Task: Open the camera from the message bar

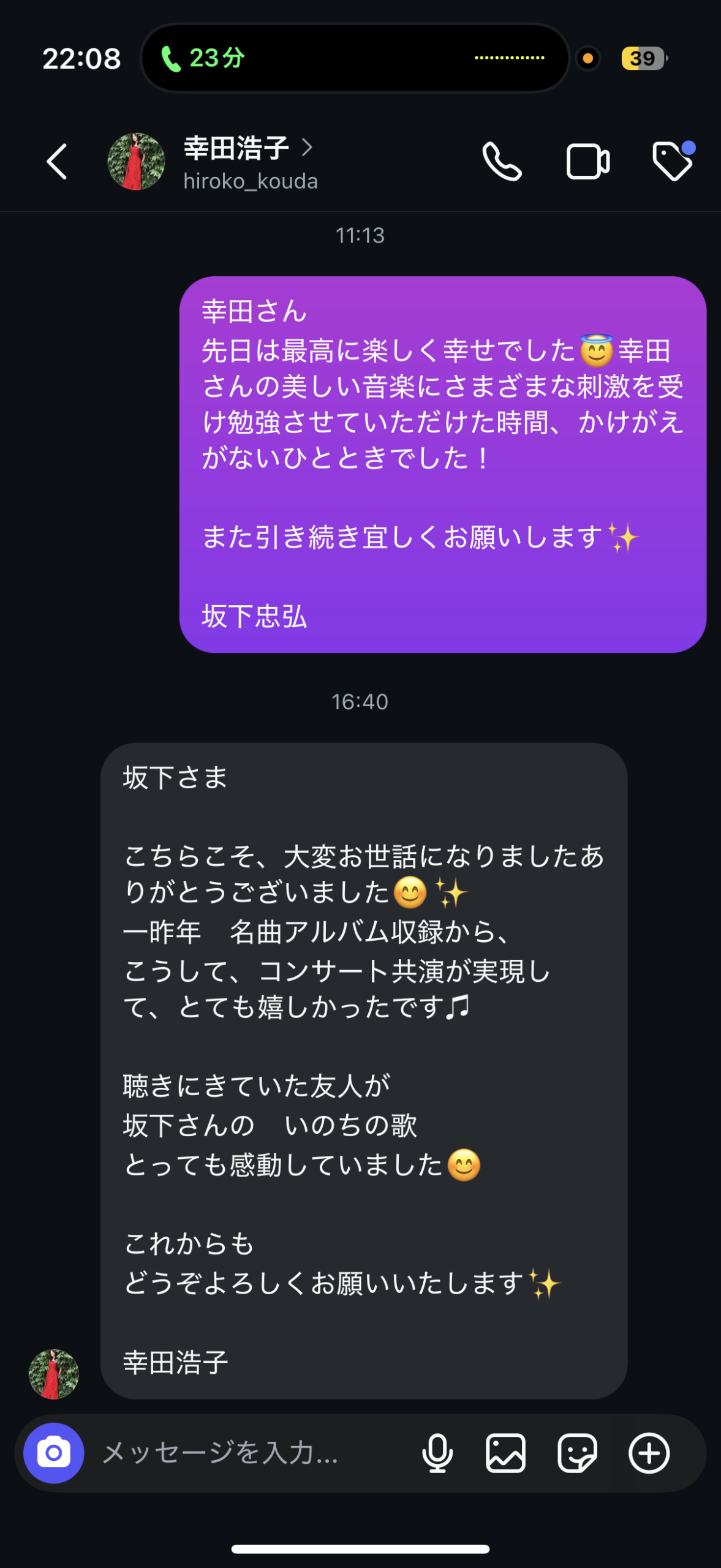Action: pyautogui.click(x=54, y=1453)
